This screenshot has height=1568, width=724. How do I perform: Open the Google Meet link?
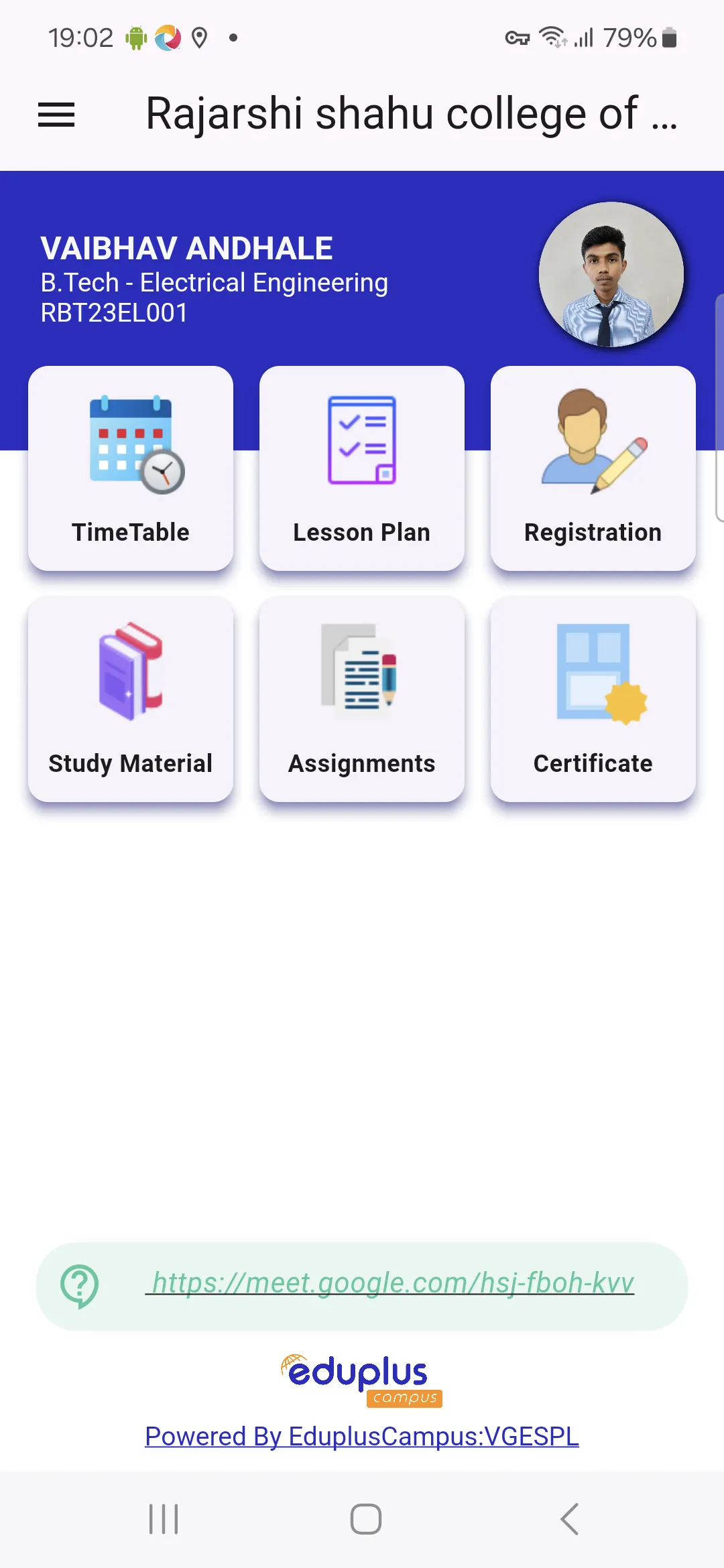coord(390,1283)
